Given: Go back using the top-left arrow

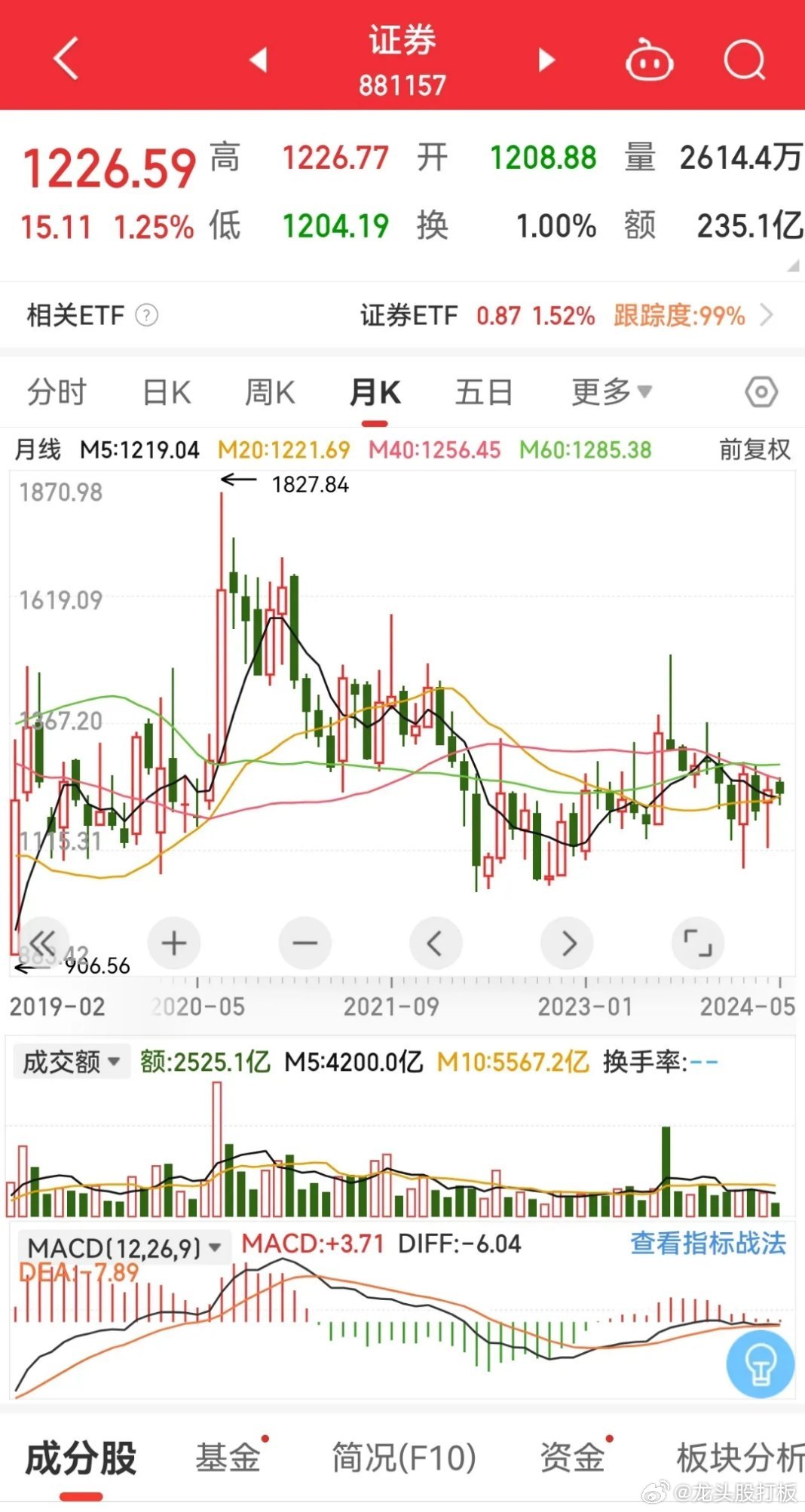Looking at the screenshot, I should [66, 59].
